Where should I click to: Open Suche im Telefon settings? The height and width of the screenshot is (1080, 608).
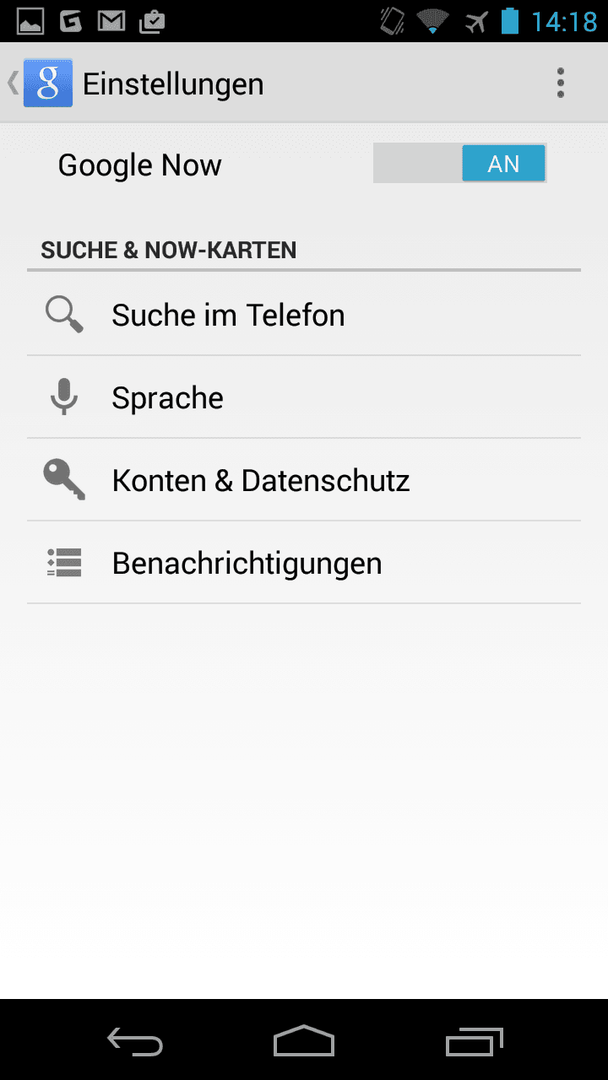[x=304, y=315]
